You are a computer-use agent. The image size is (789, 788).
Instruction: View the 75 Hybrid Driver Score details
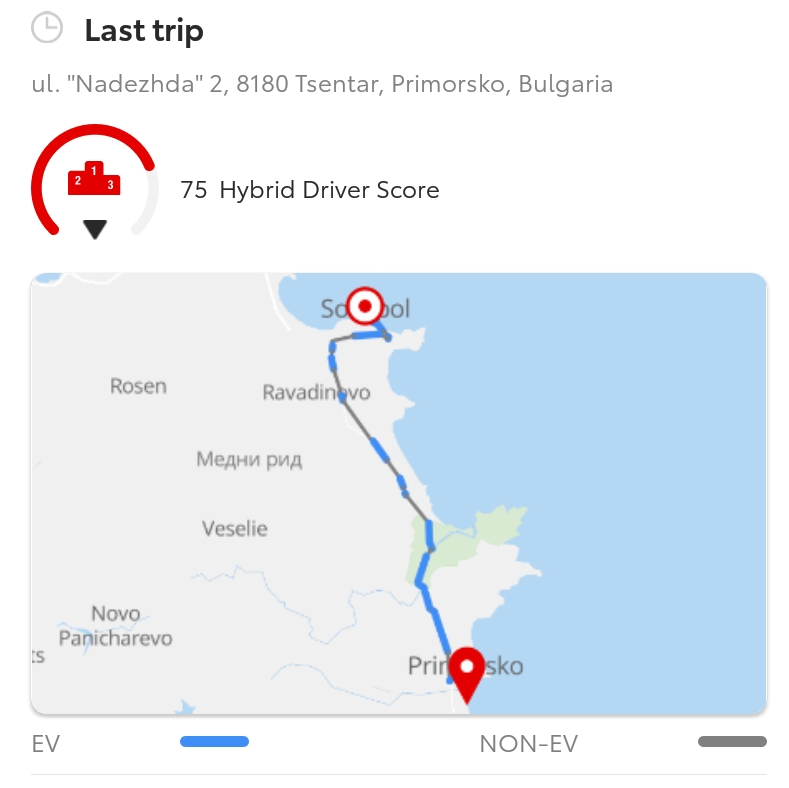[309, 190]
